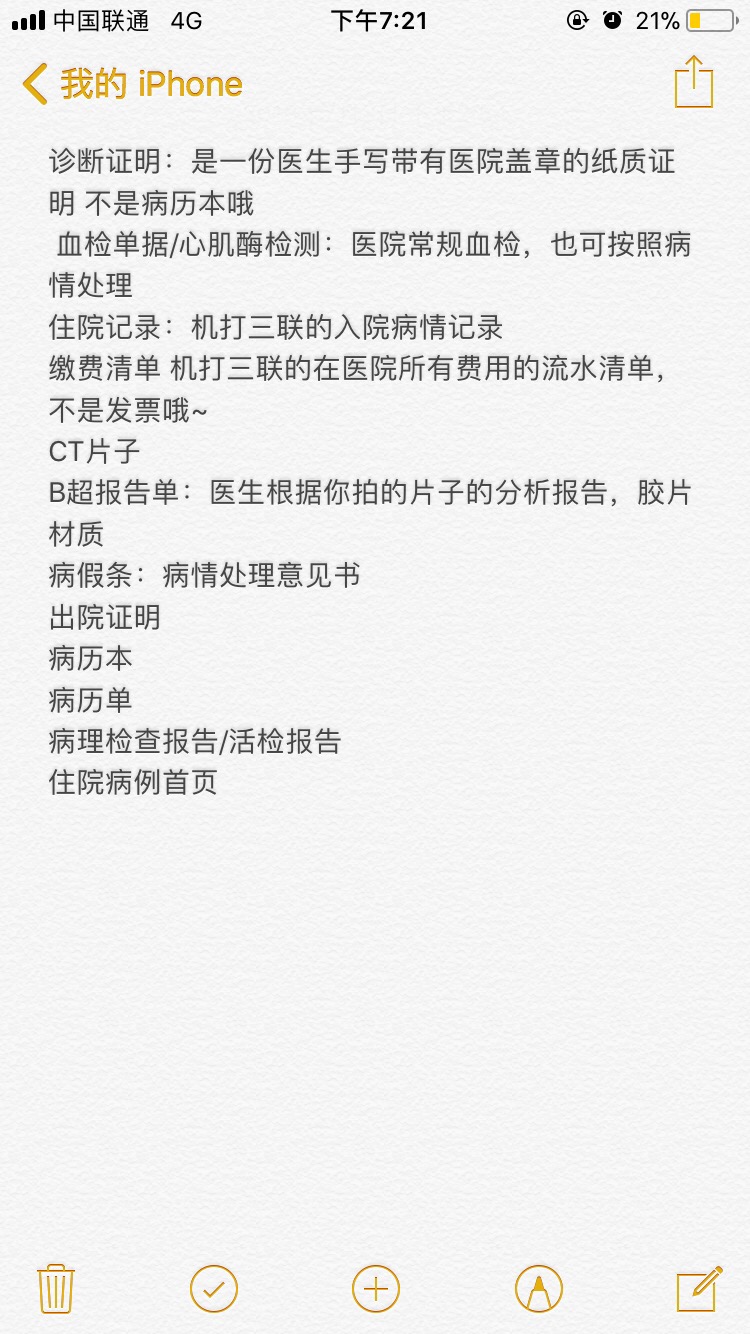Start drawing with the markup pen
Image resolution: width=750 pixels, height=1334 pixels.
coord(538,1288)
